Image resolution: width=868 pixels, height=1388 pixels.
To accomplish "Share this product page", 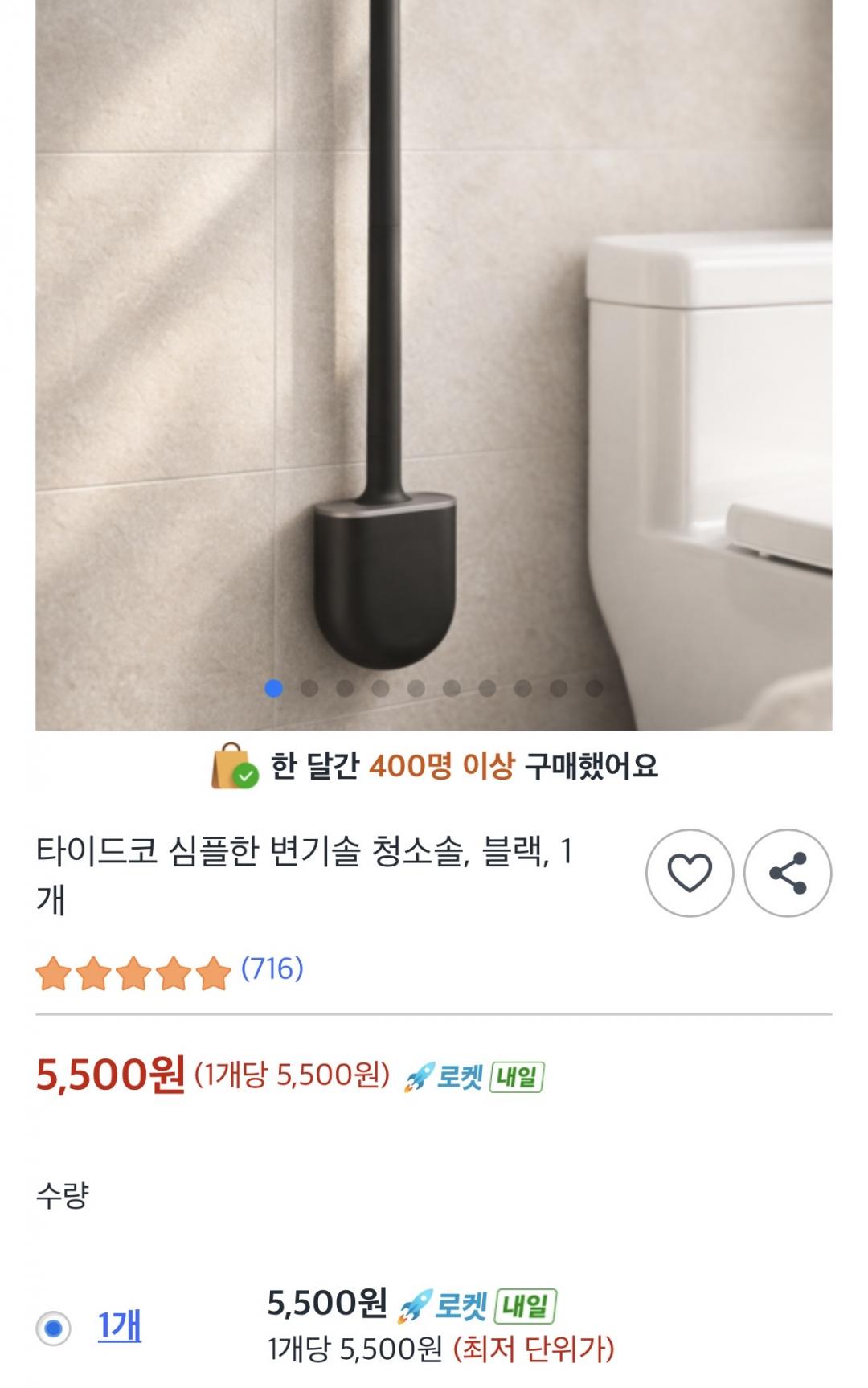I will pos(788,874).
